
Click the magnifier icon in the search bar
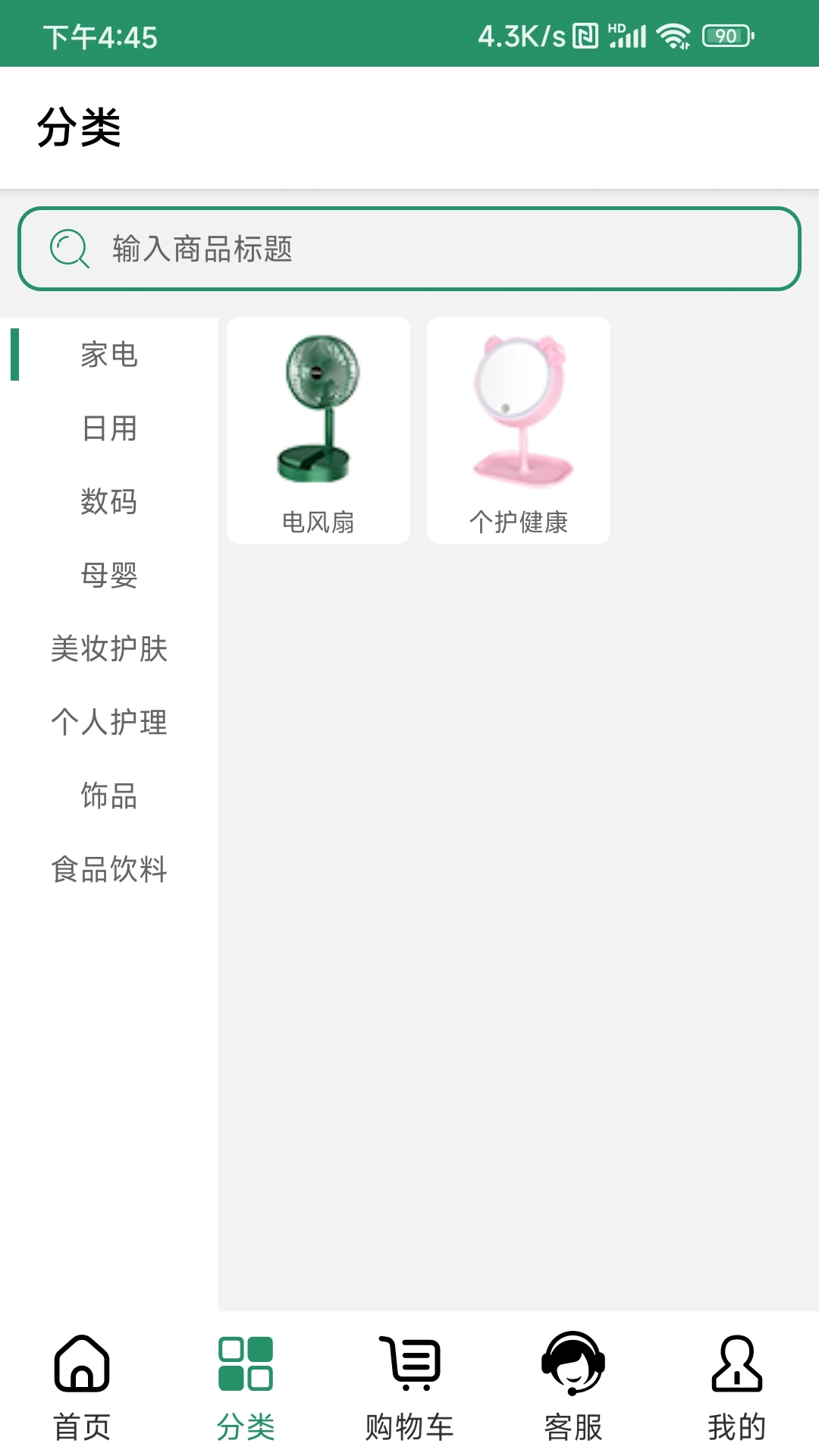coord(68,249)
